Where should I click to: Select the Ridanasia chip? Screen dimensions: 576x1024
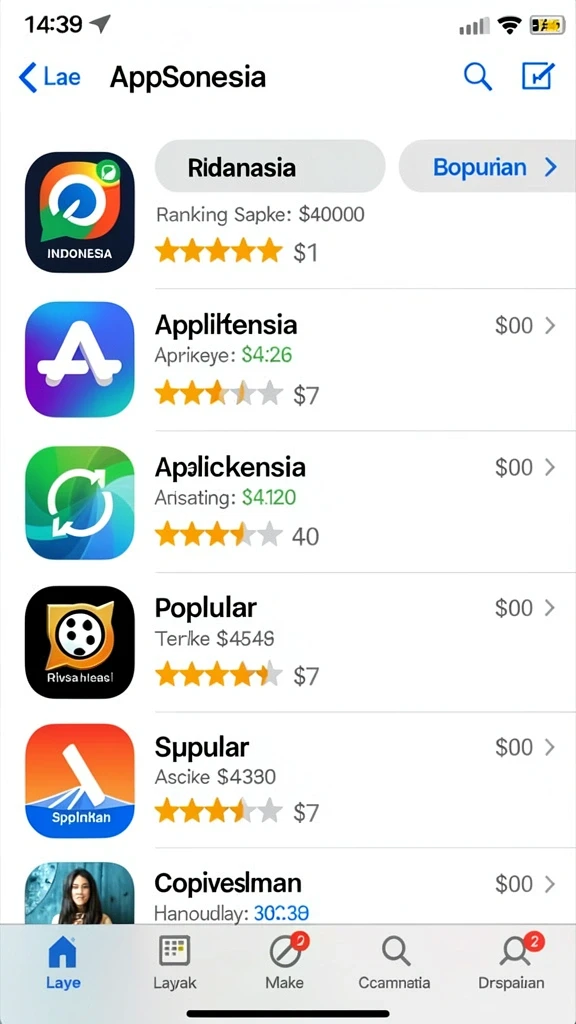(x=270, y=167)
